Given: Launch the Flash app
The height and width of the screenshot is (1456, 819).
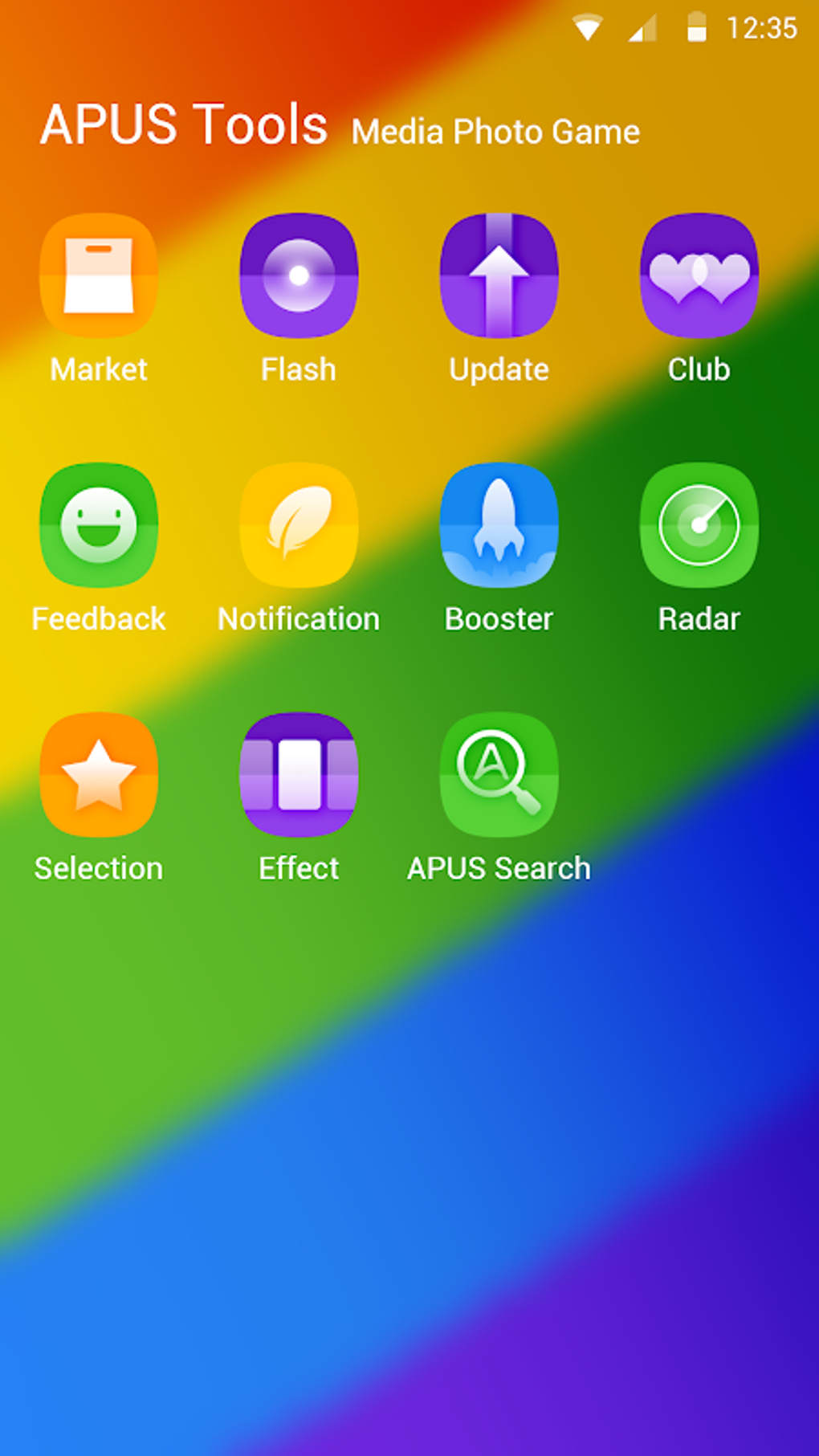Looking at the screenshot, I should (299, 275).
